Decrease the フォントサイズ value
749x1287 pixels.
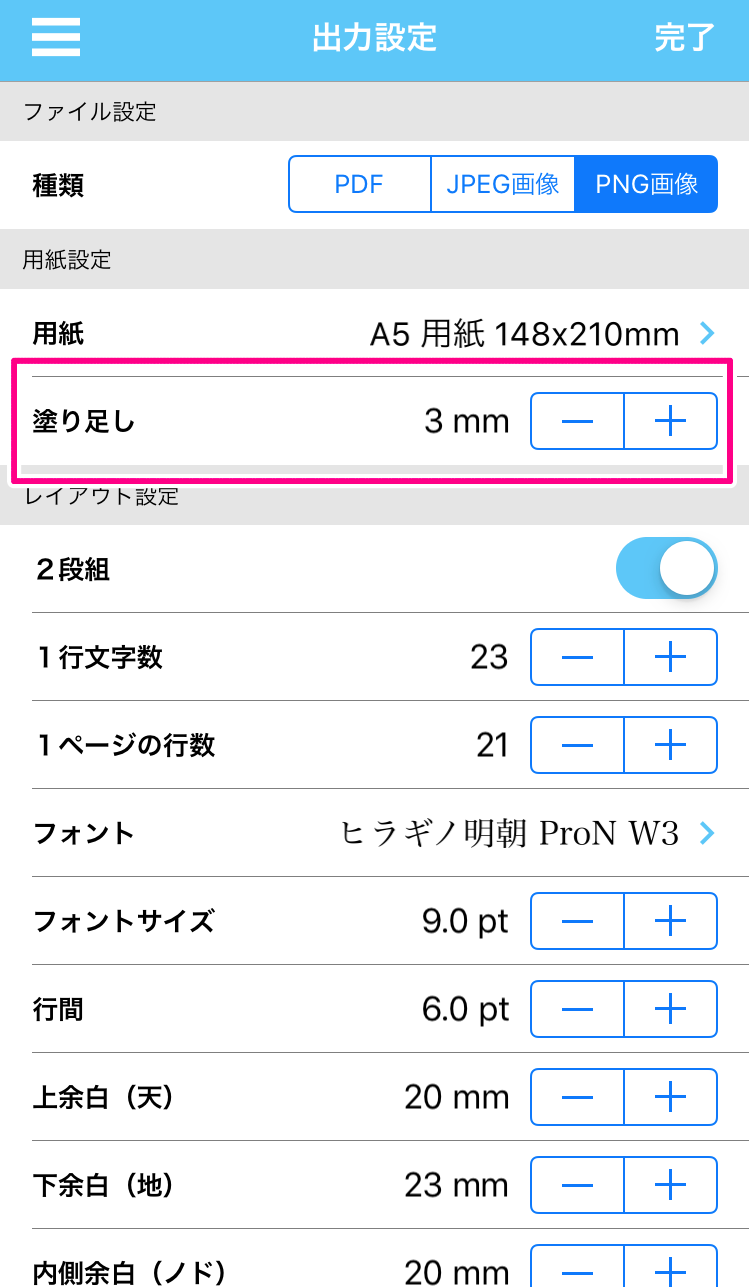click(577, 921)
